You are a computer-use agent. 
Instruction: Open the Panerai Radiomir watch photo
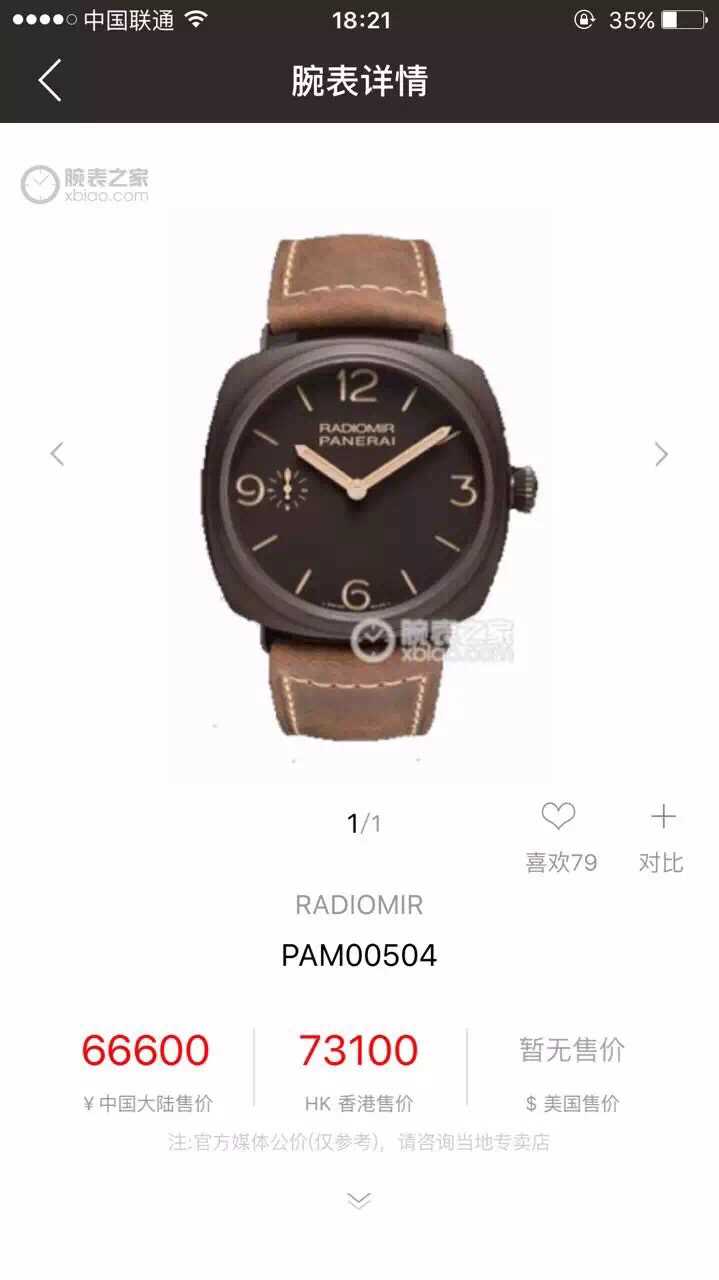(360, 480)
